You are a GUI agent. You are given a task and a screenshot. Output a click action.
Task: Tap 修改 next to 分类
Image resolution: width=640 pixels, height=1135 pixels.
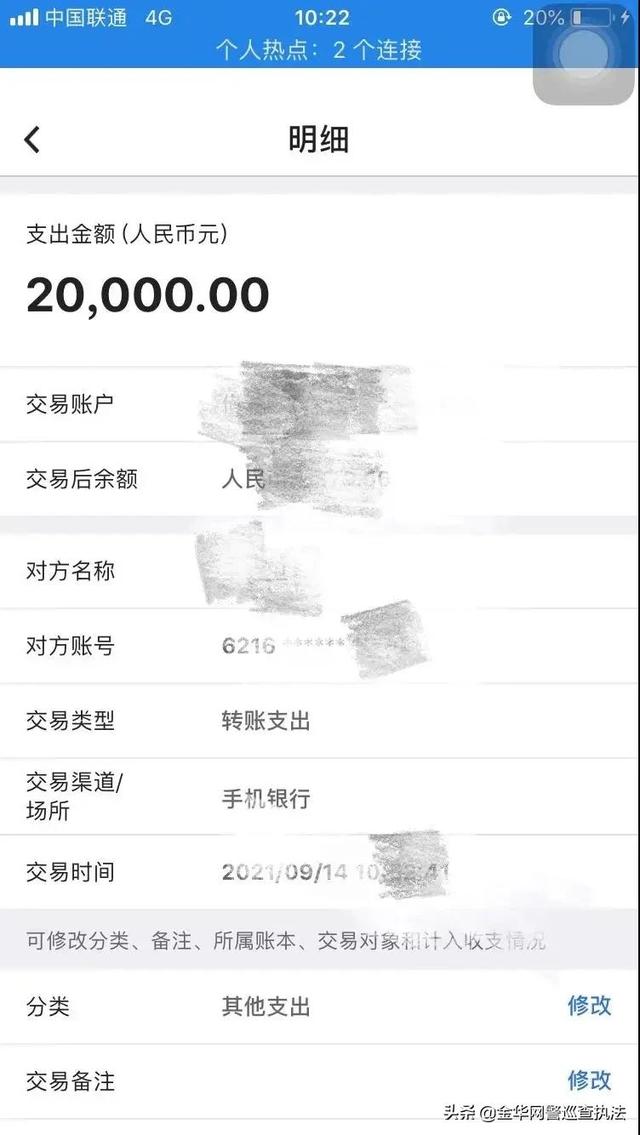point(589,1005)
